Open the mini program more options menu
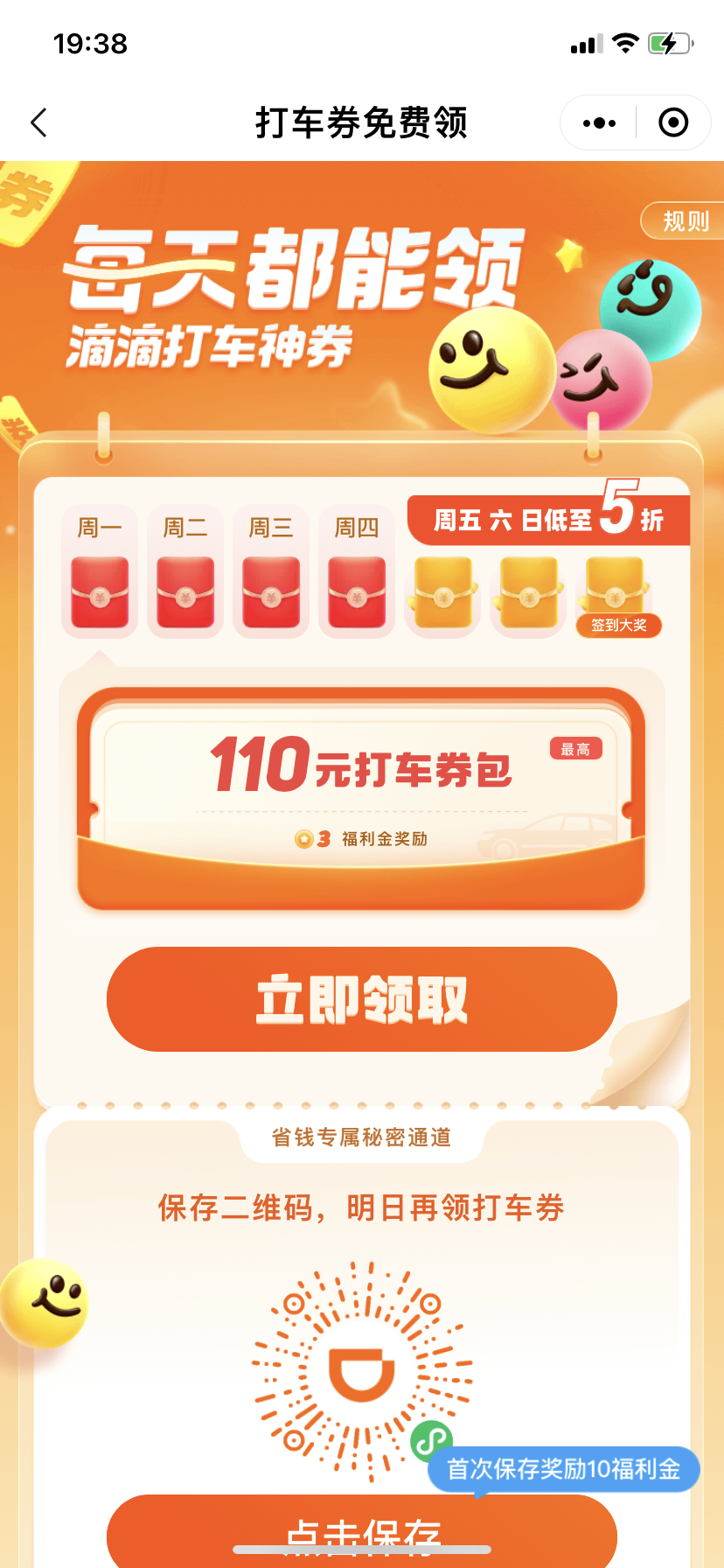 (x=599, y=123)
